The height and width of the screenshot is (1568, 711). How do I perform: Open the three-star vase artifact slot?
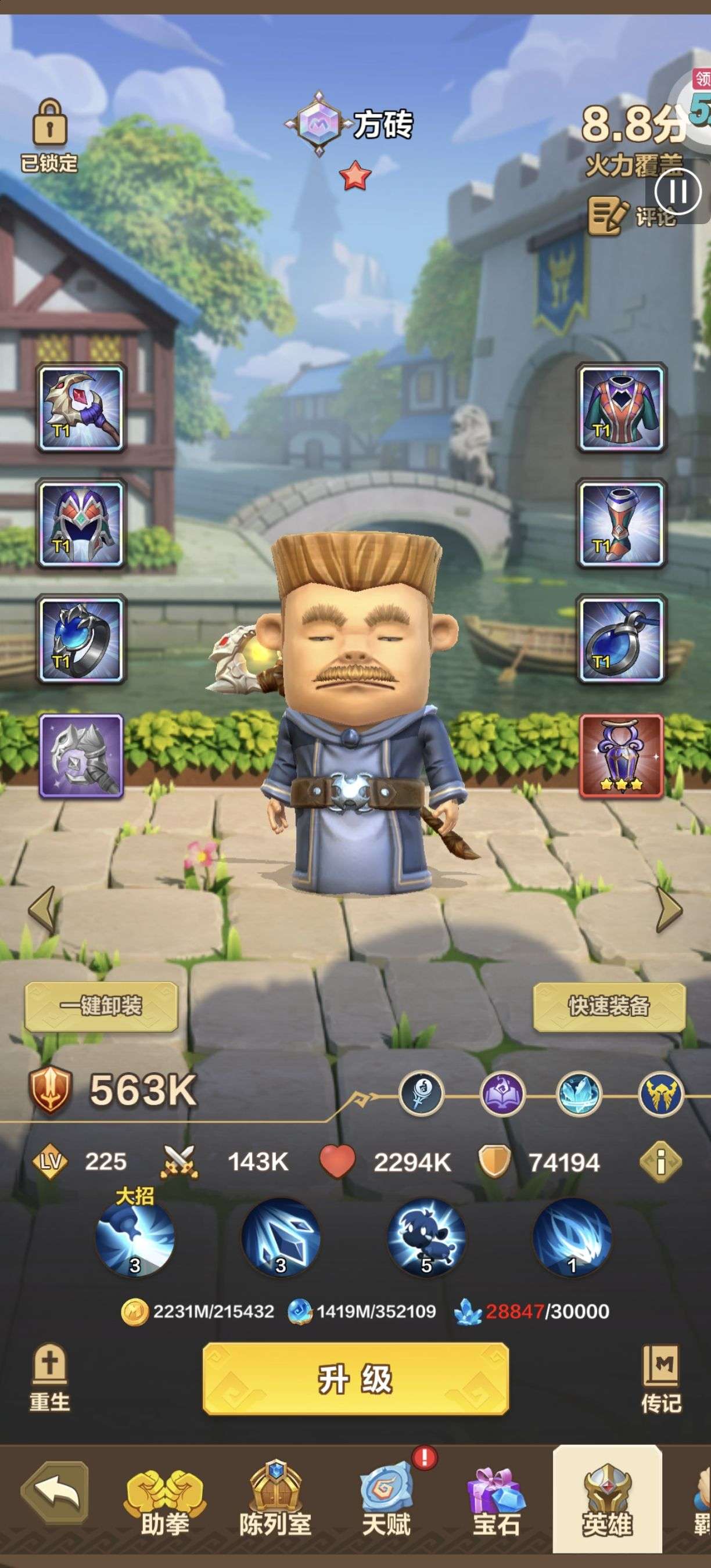click(x=621, y=755)
